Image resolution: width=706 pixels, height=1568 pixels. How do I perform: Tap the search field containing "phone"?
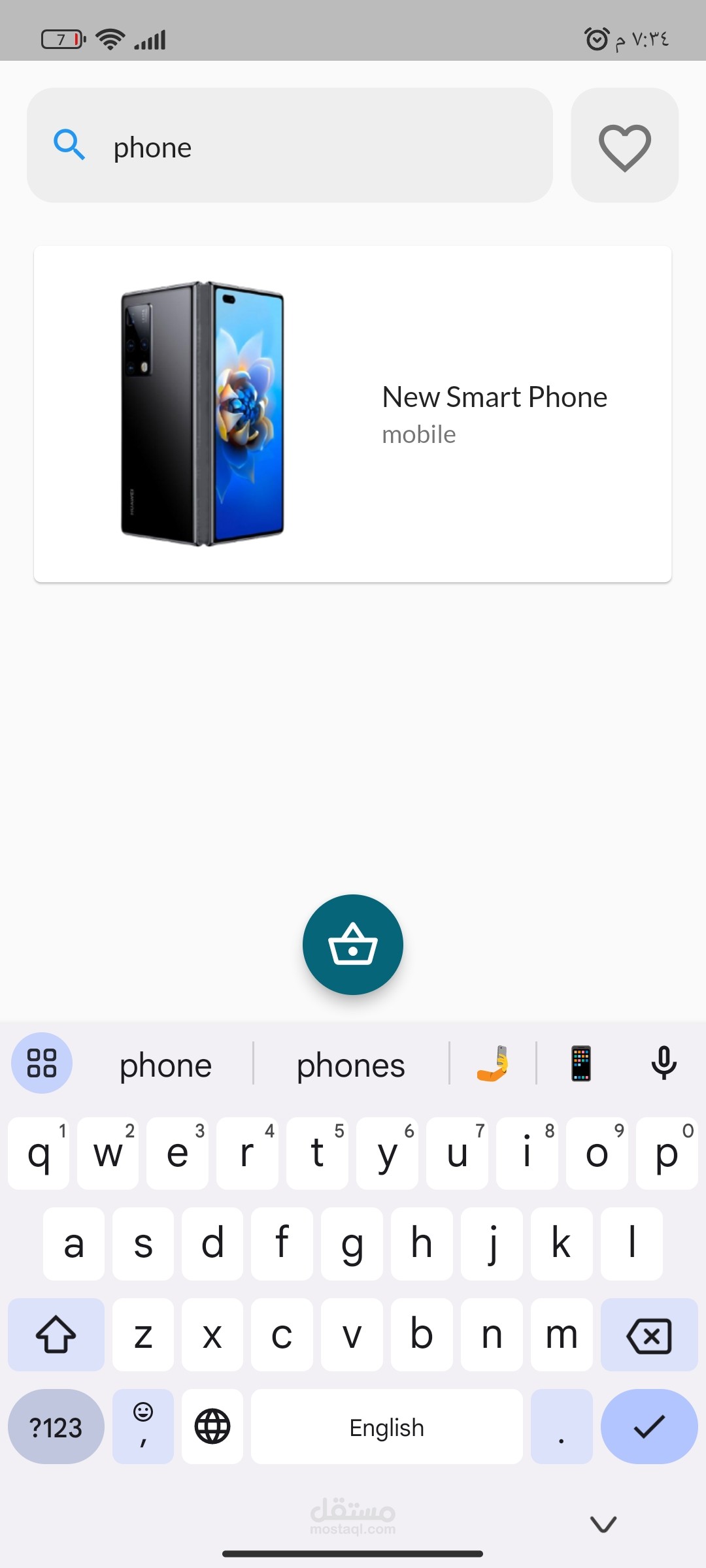(290, 145)
